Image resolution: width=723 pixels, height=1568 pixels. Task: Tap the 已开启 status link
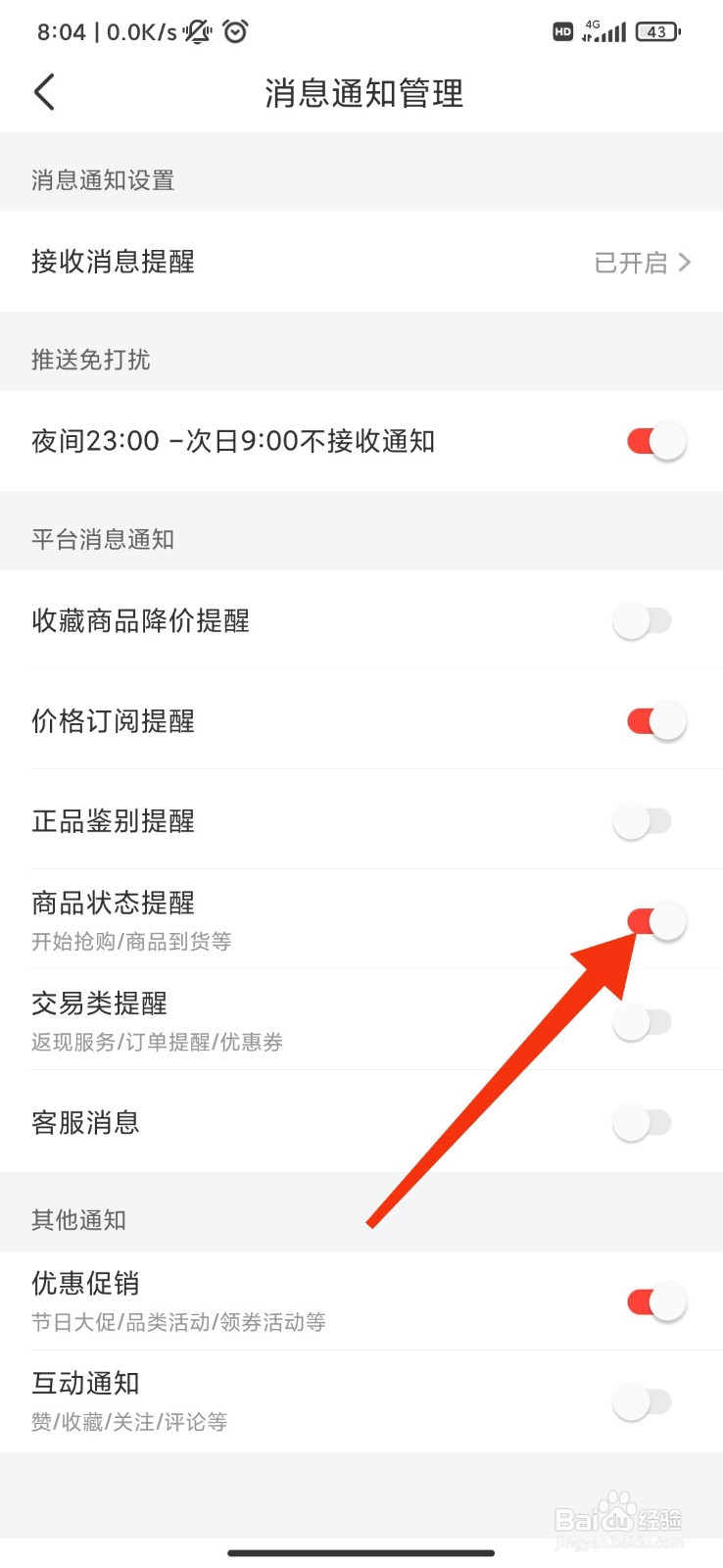tap(633, 262)
